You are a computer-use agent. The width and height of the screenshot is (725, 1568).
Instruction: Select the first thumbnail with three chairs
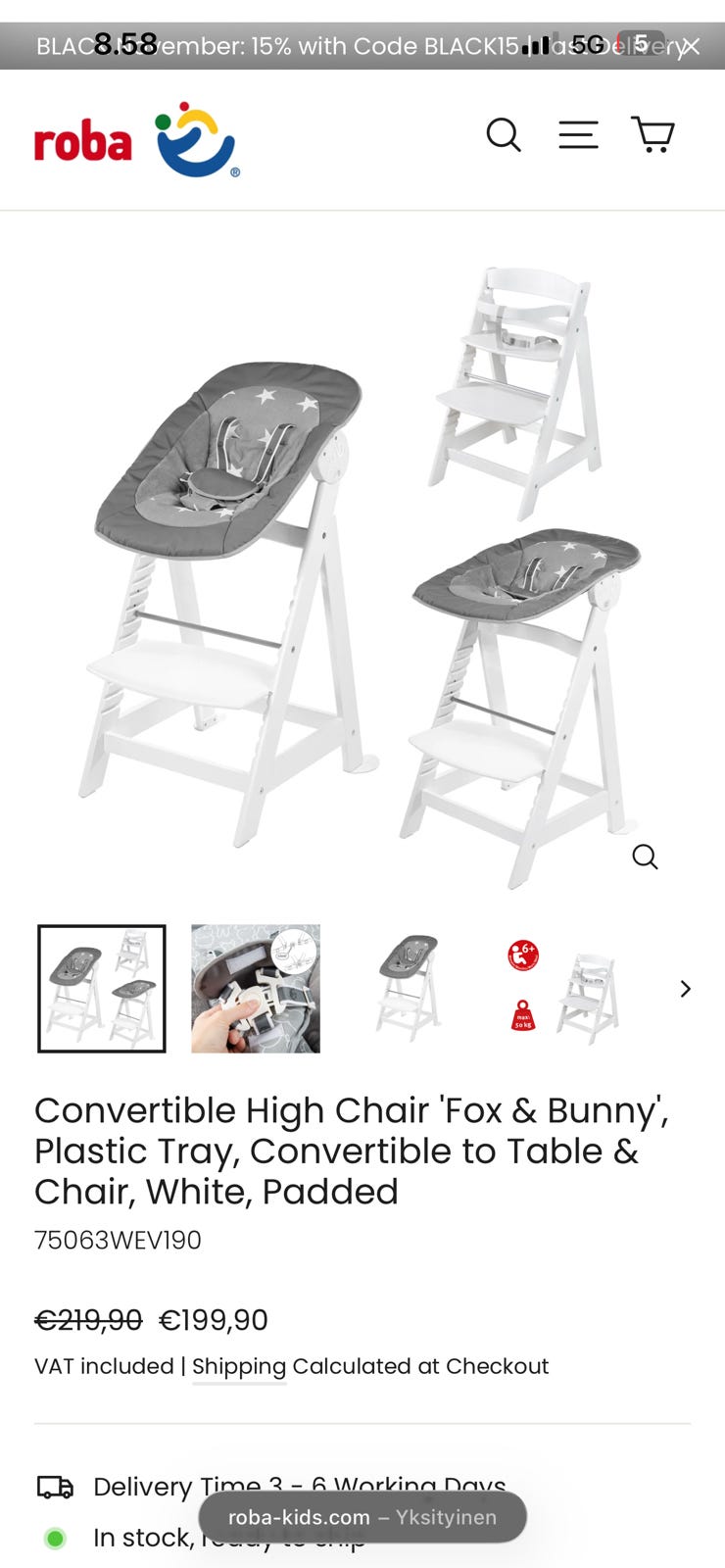pos(102,989)
